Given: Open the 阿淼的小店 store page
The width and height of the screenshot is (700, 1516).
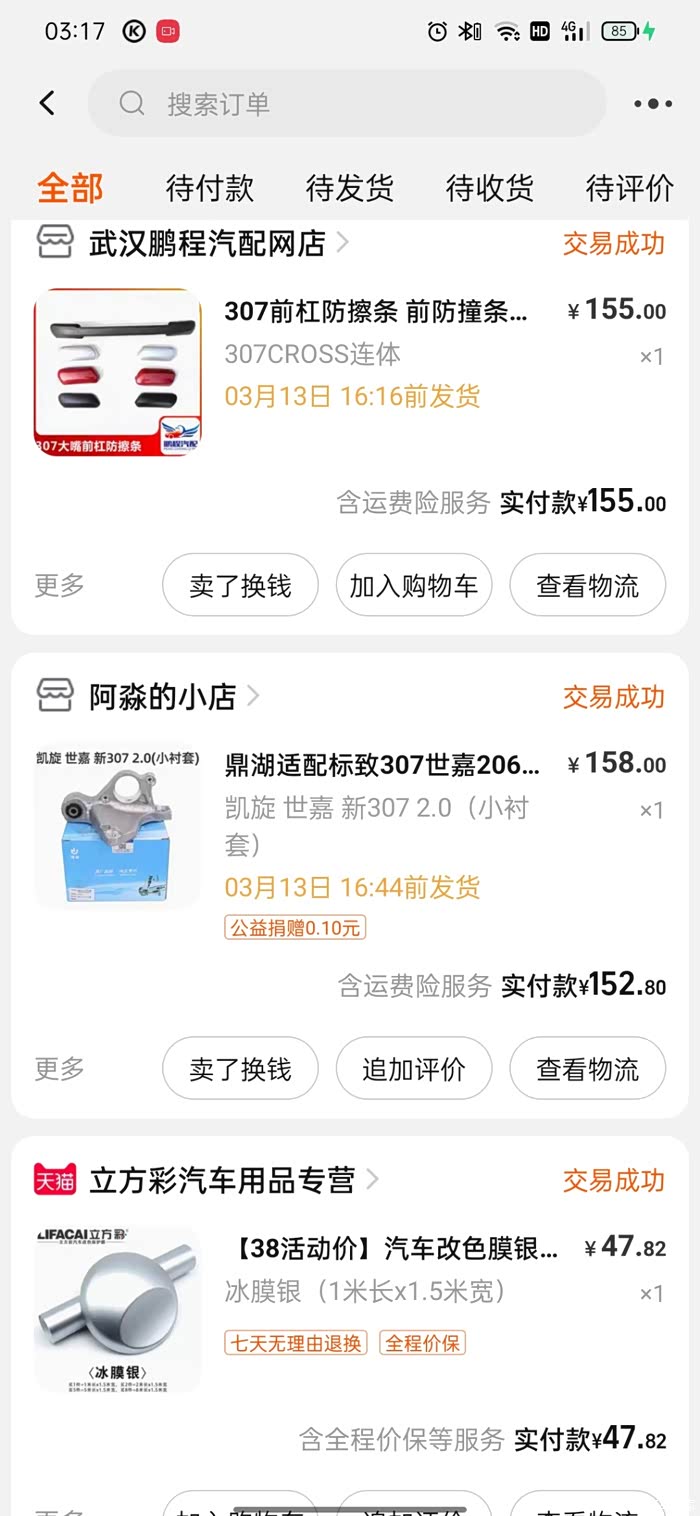Looking at the screenshot, I should tap(163, 696).
